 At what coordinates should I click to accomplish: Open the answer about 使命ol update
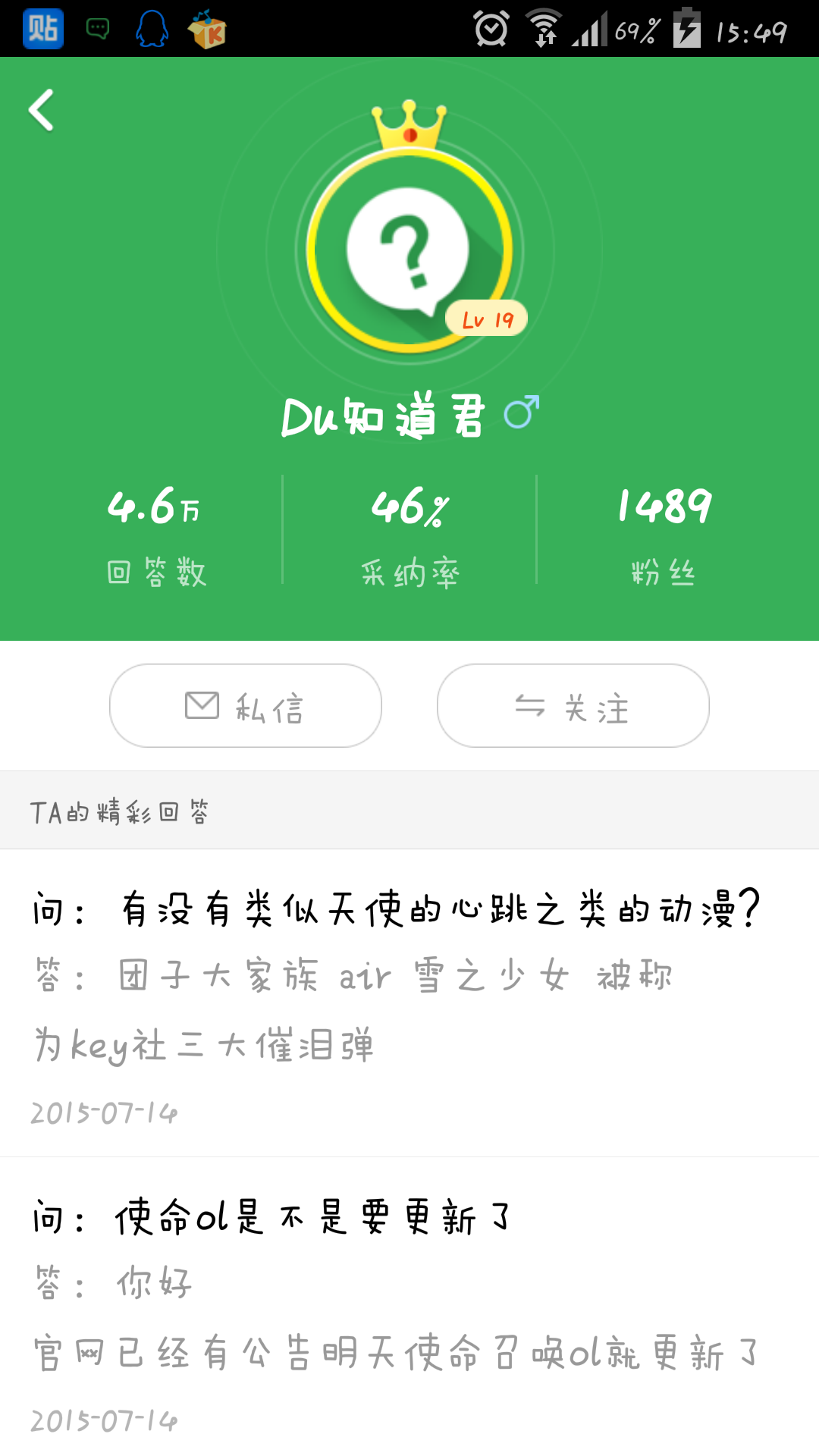(409, 1308)
